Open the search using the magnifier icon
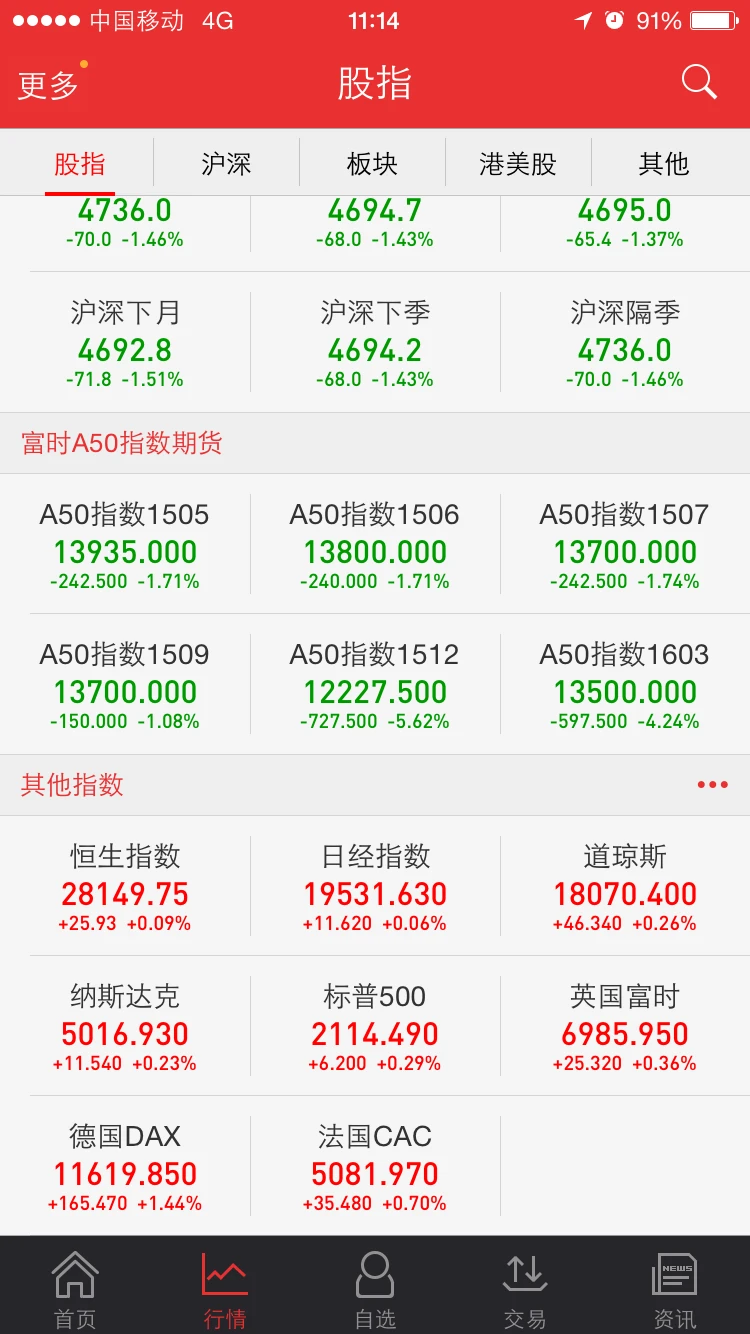750x1334 pixels. tap(699, 82)
